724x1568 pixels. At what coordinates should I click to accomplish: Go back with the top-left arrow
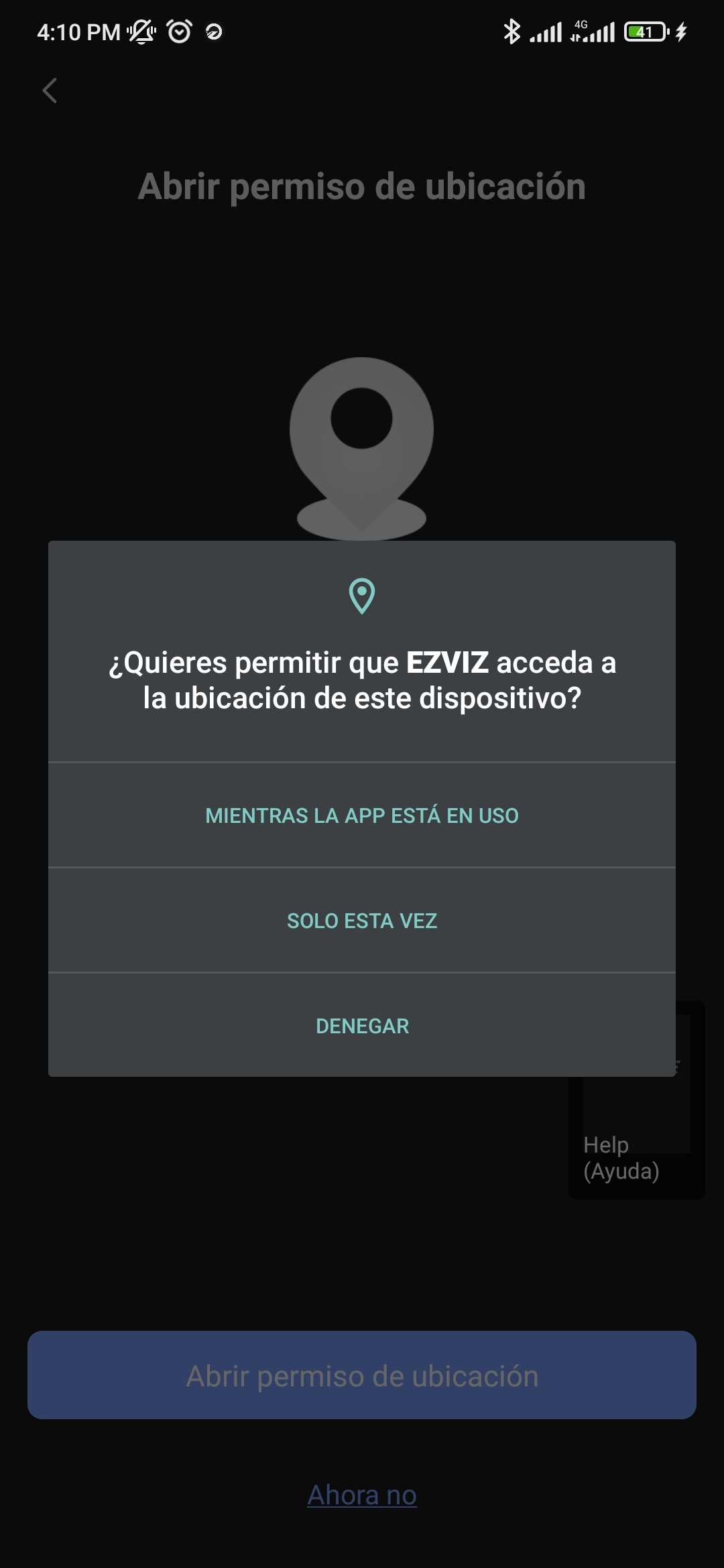click(50, 90)
